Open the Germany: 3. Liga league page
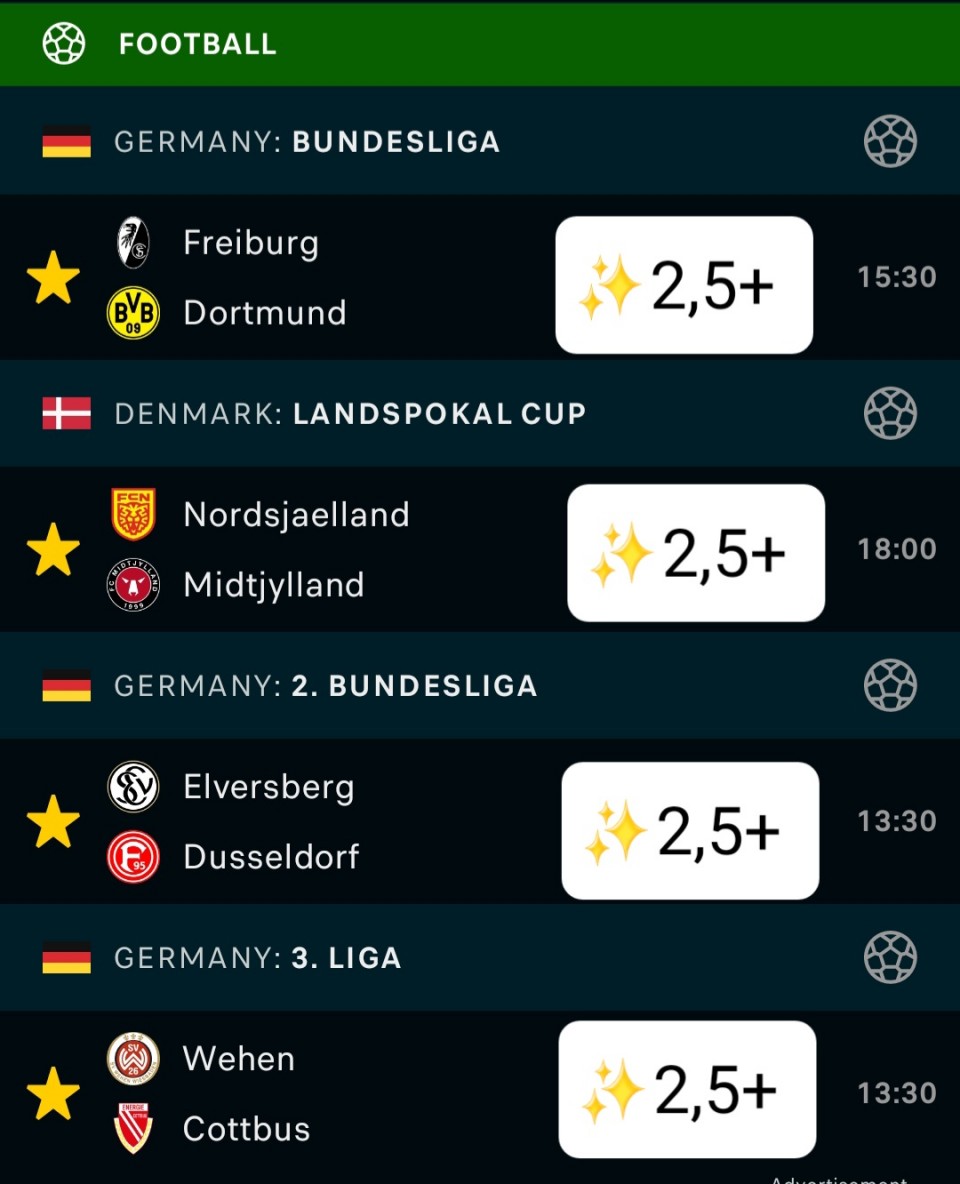Screen dimensions: 960x1184 click(x=258, y=958)
